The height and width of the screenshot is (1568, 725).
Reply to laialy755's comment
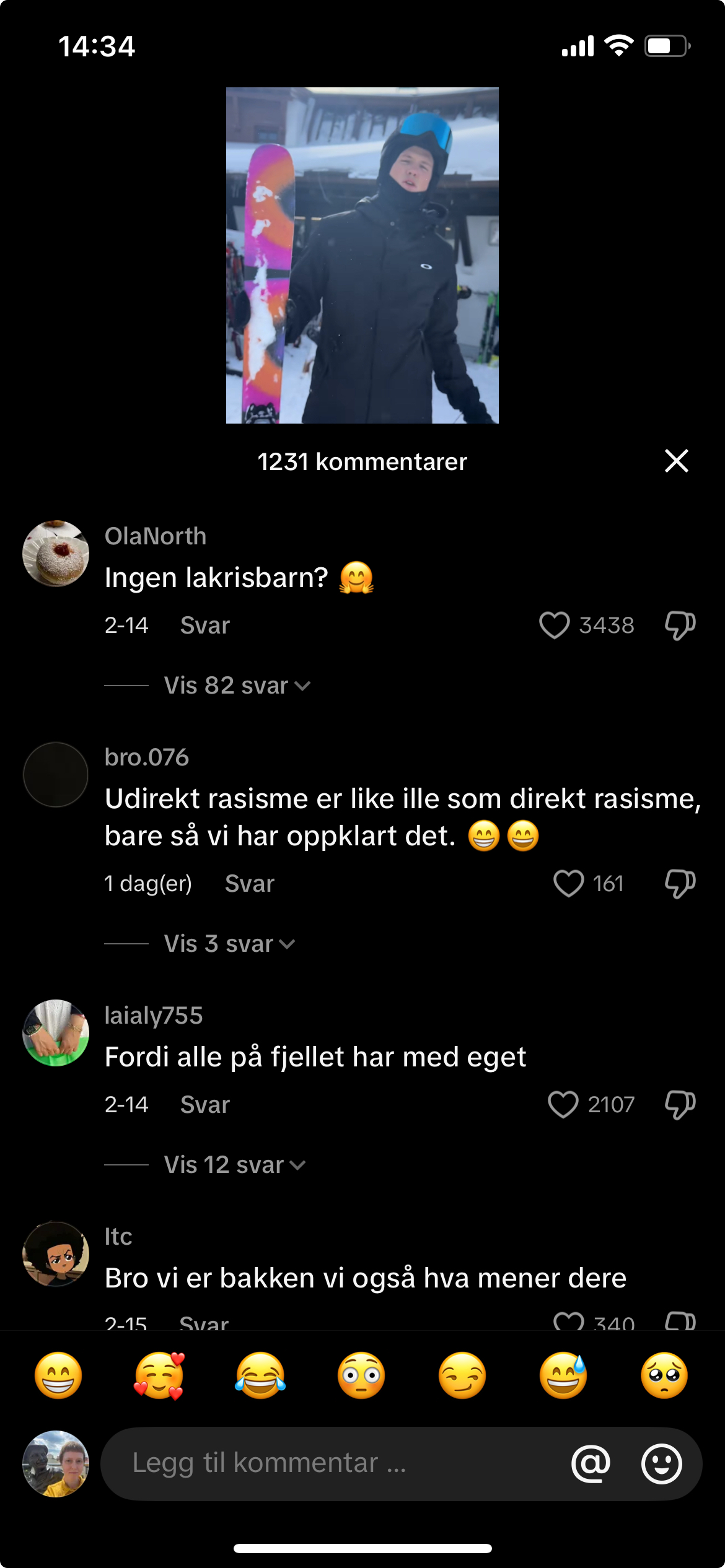(204, 1105)
